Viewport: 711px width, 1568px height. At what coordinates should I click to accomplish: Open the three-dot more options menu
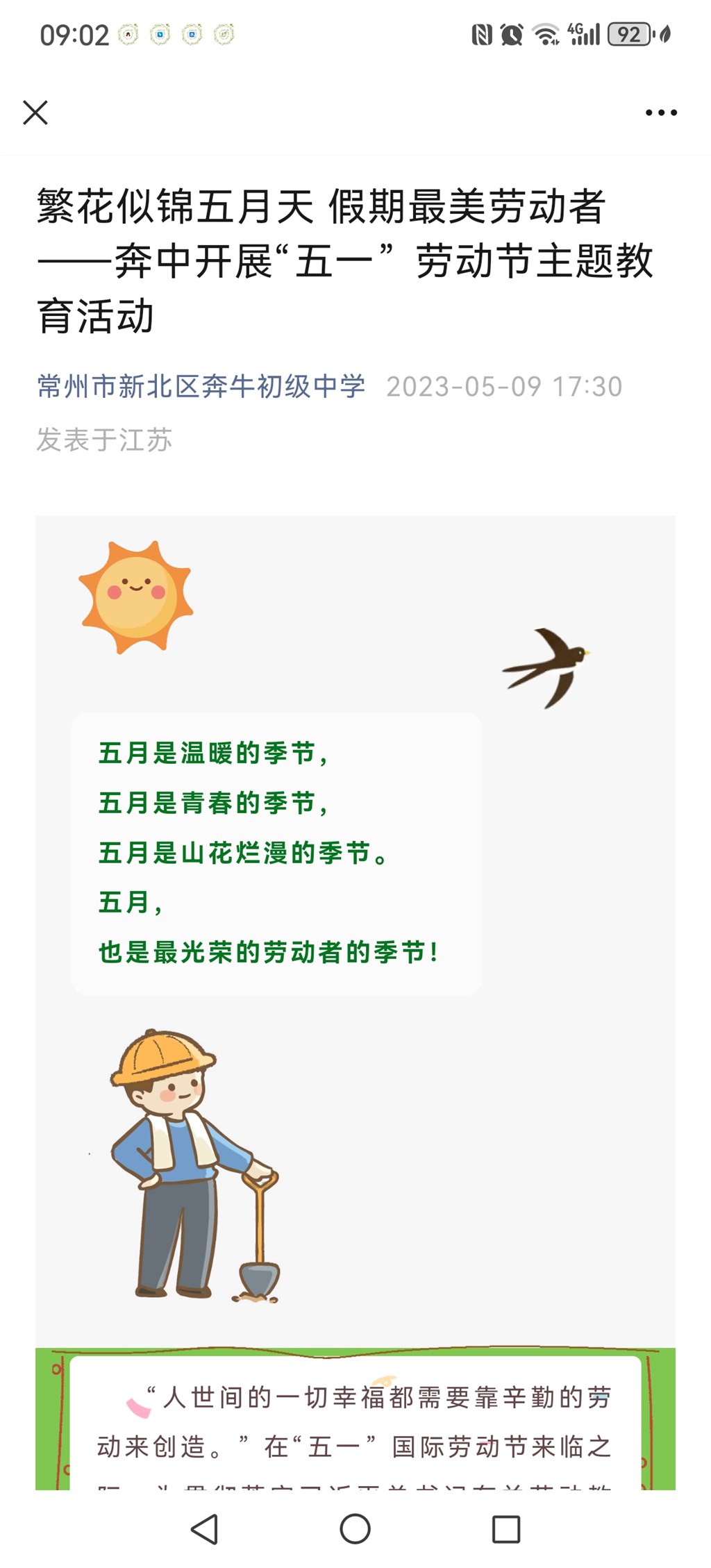tap(661, 112)
